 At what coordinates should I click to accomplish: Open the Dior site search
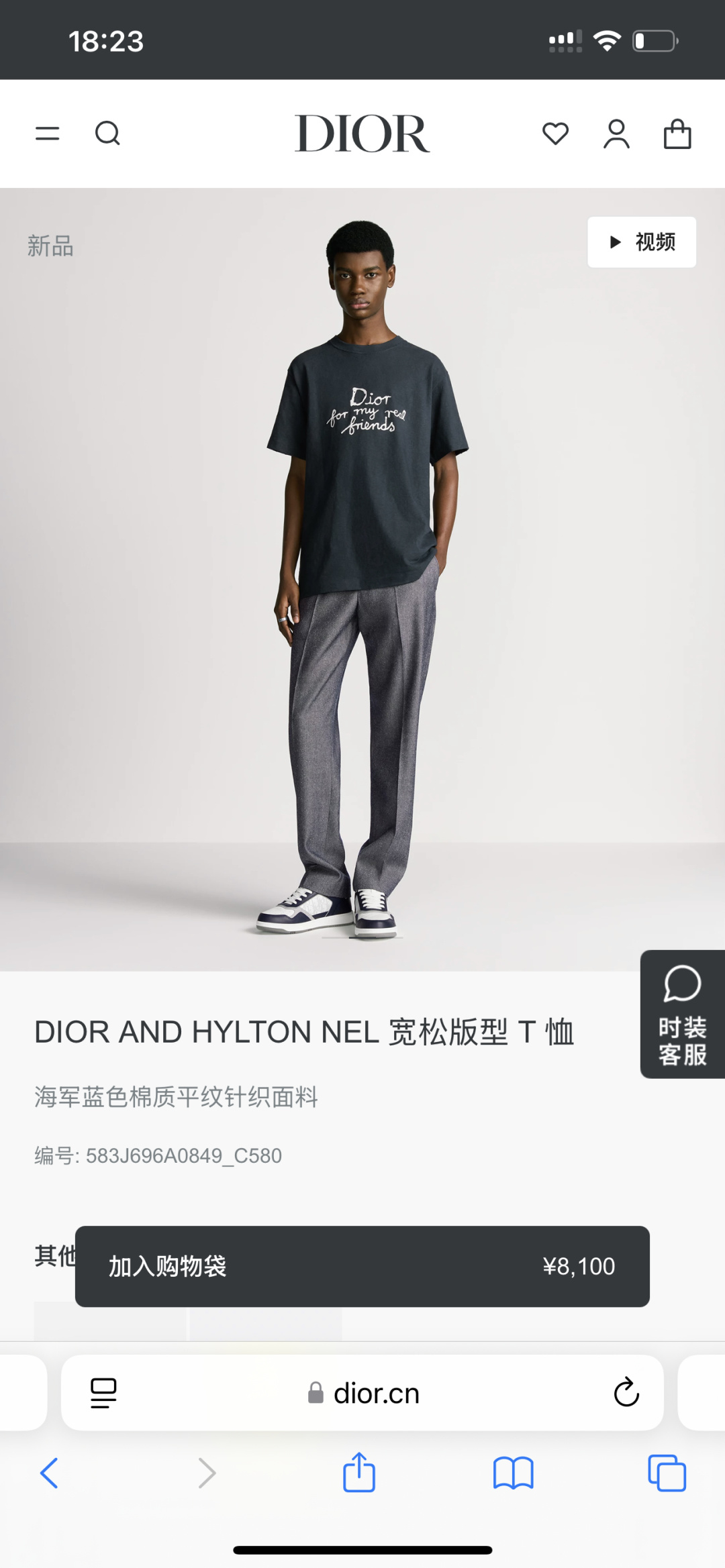click(107, 134)
